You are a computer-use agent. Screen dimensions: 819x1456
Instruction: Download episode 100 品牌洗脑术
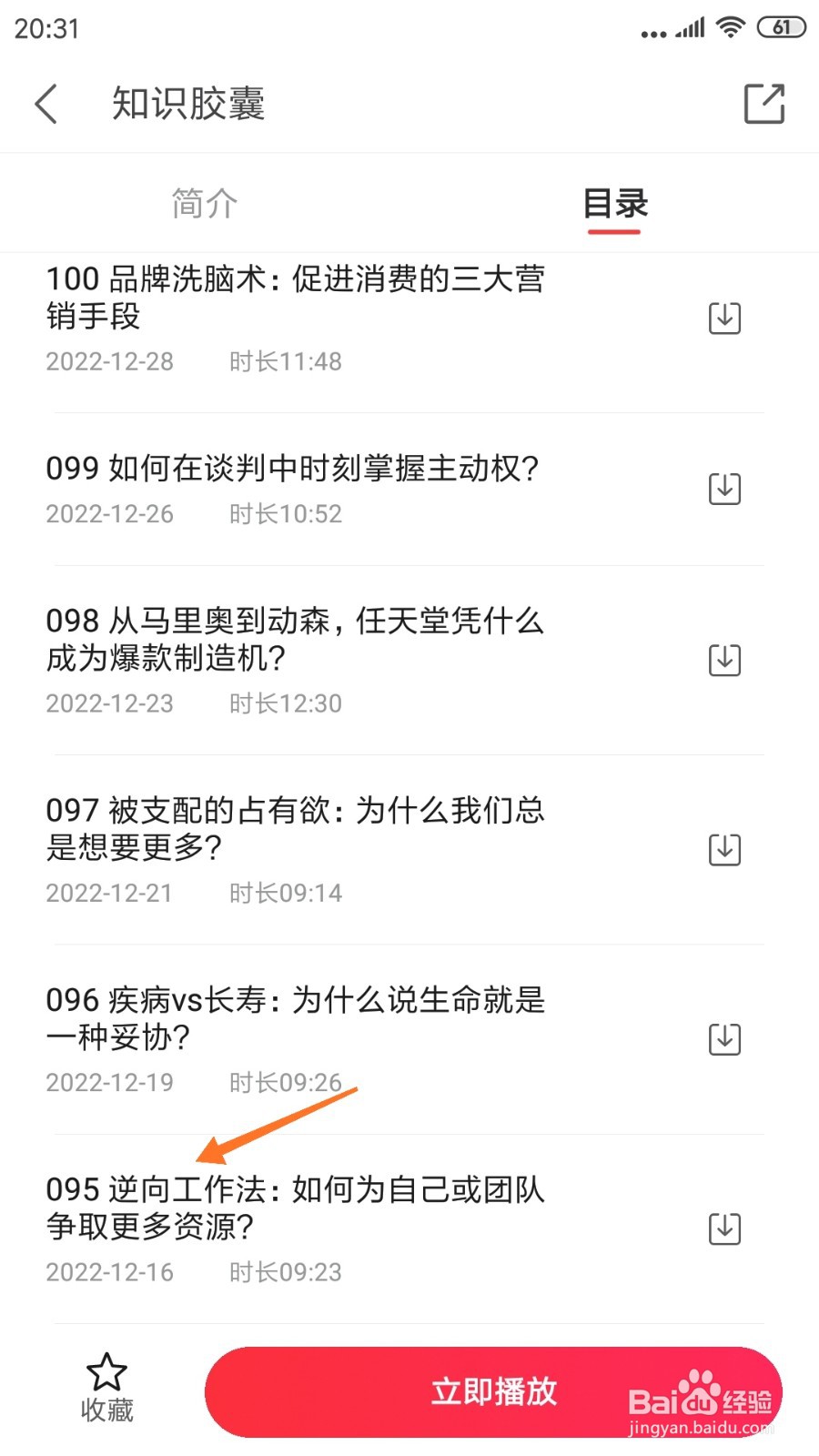point(724,318)
